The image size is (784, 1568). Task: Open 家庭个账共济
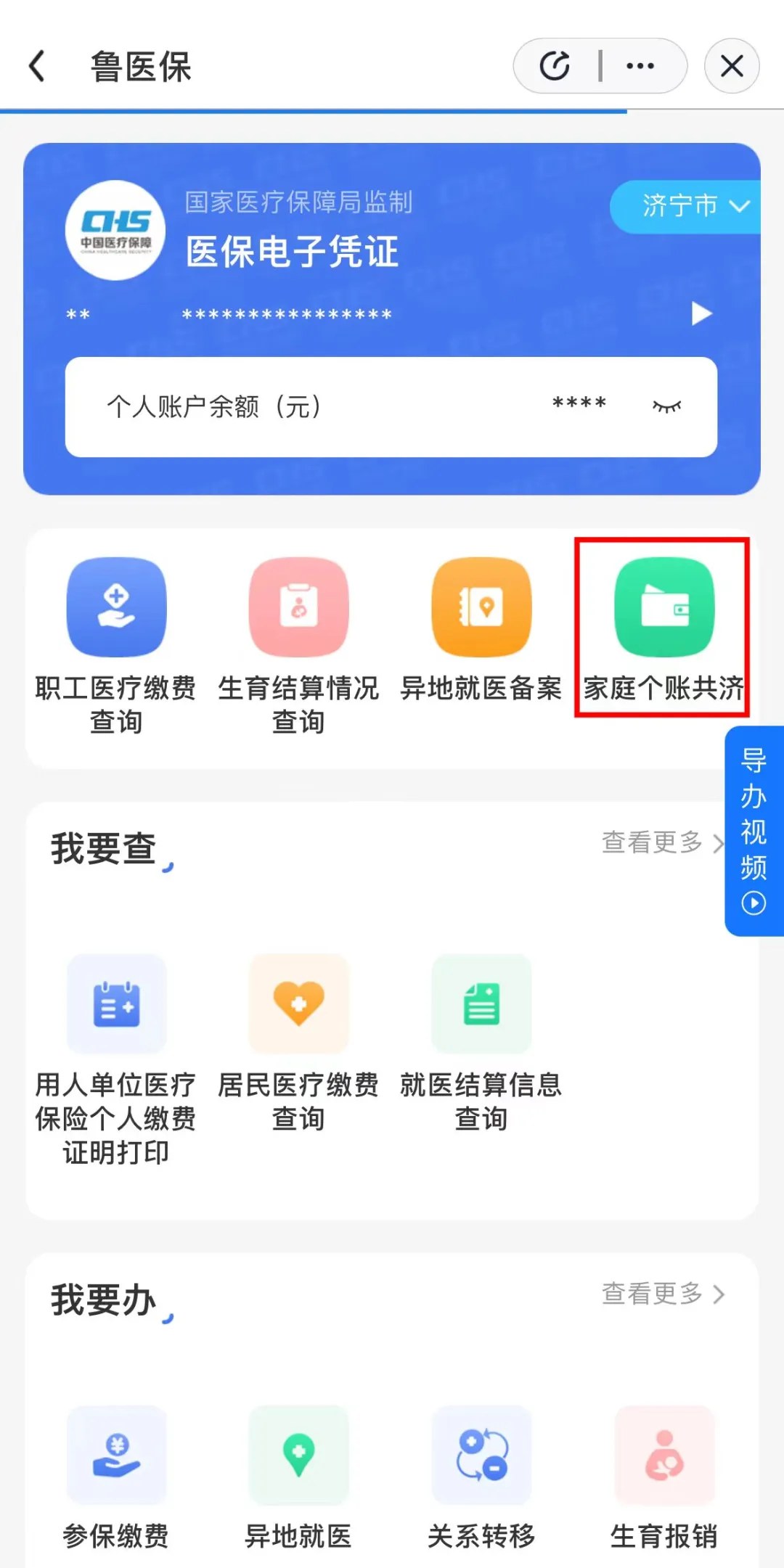pyautogui.click(x=663, y=608)
